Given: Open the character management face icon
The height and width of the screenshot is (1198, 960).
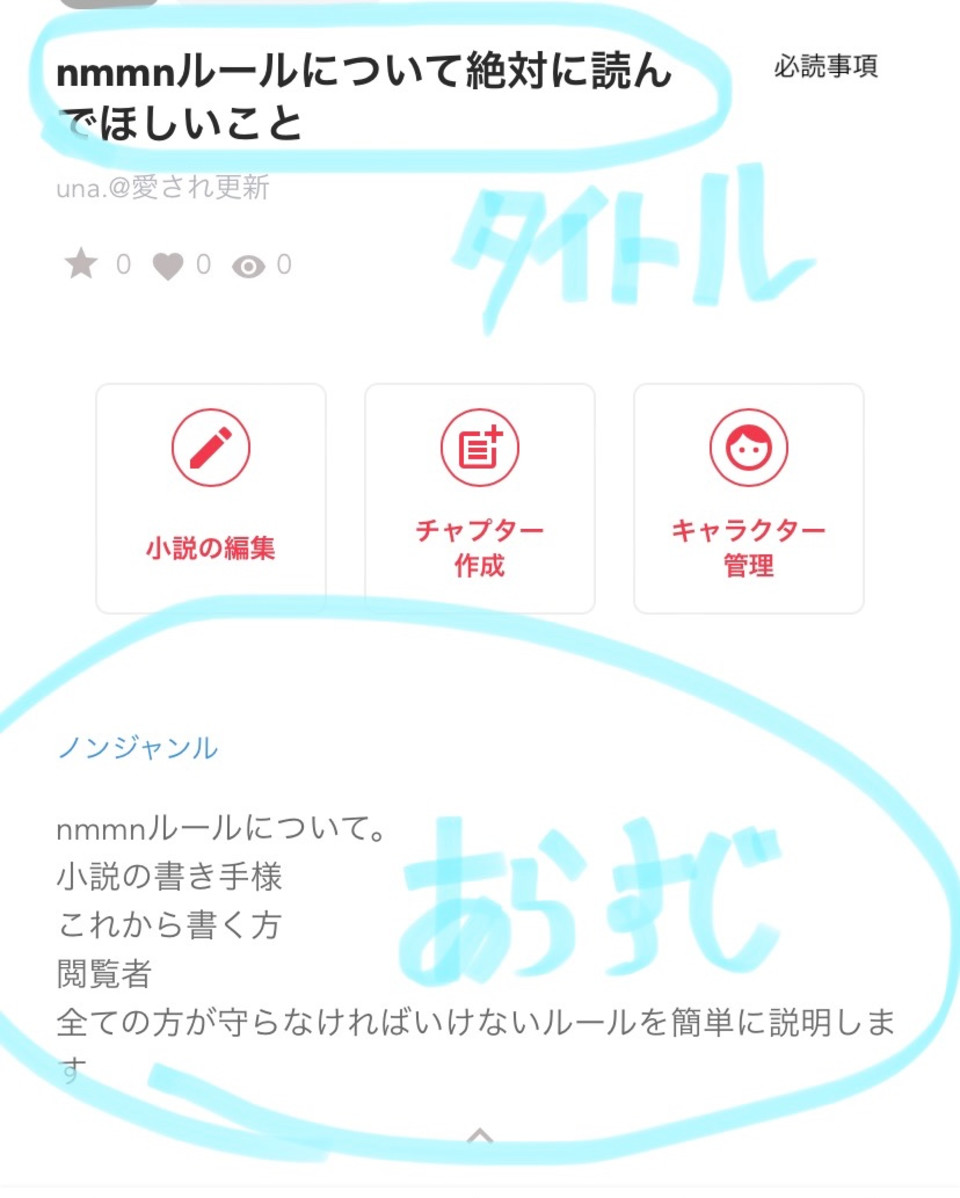Looking at the screenshot, I should (747, 448).
